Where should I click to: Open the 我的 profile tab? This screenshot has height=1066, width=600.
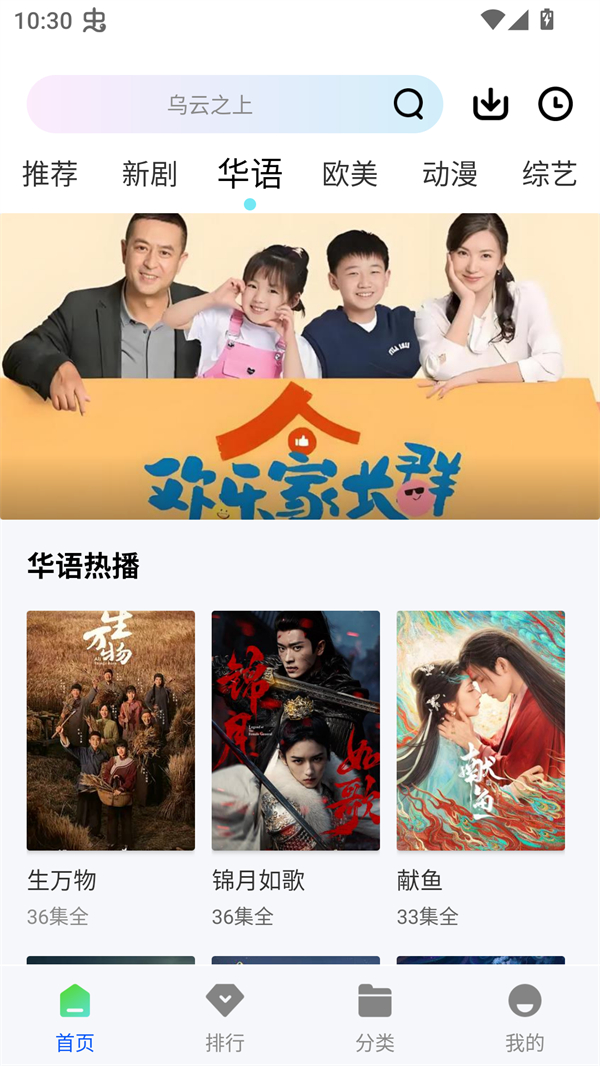(x=524, y=1016)
